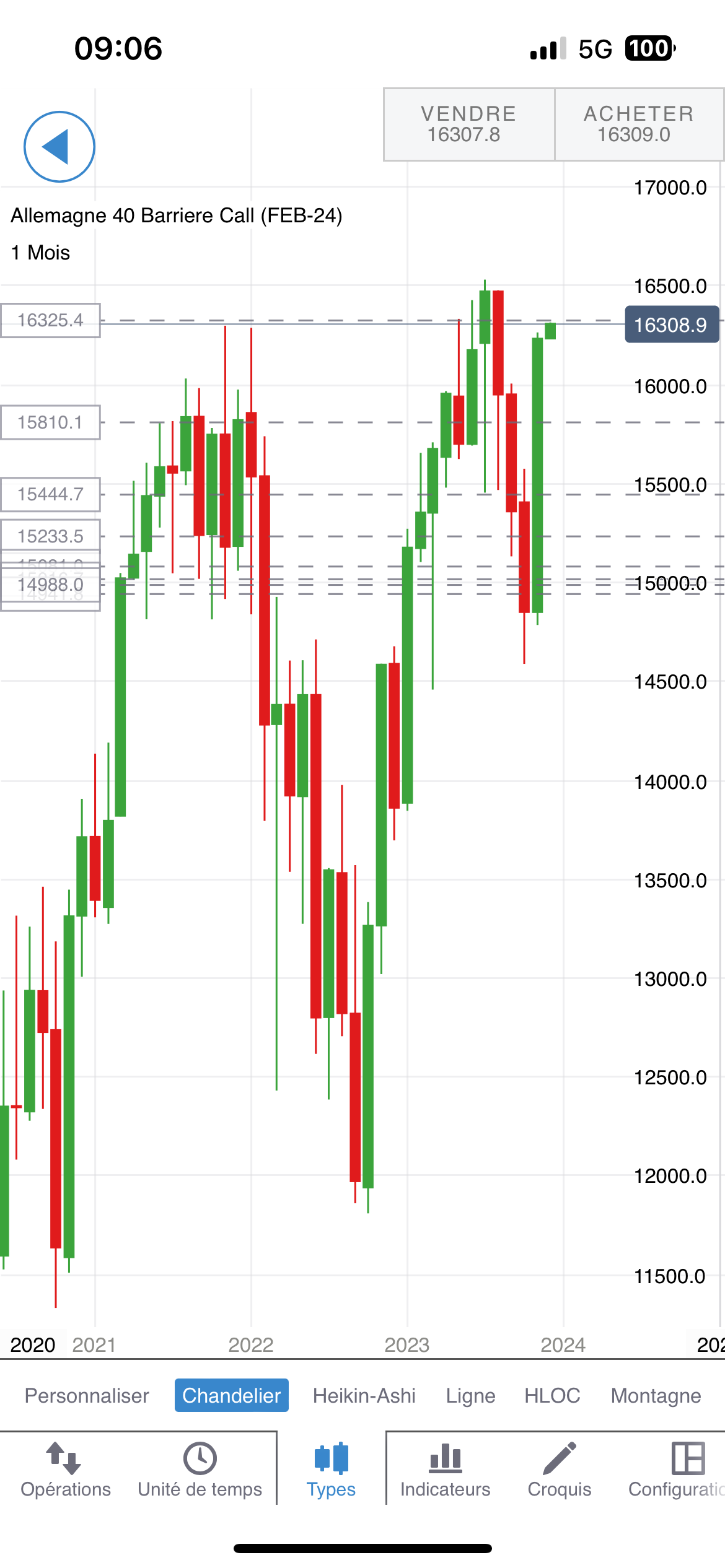Tap VENDRE at 16307.8

pyautogui.click(x=468, y=124)
